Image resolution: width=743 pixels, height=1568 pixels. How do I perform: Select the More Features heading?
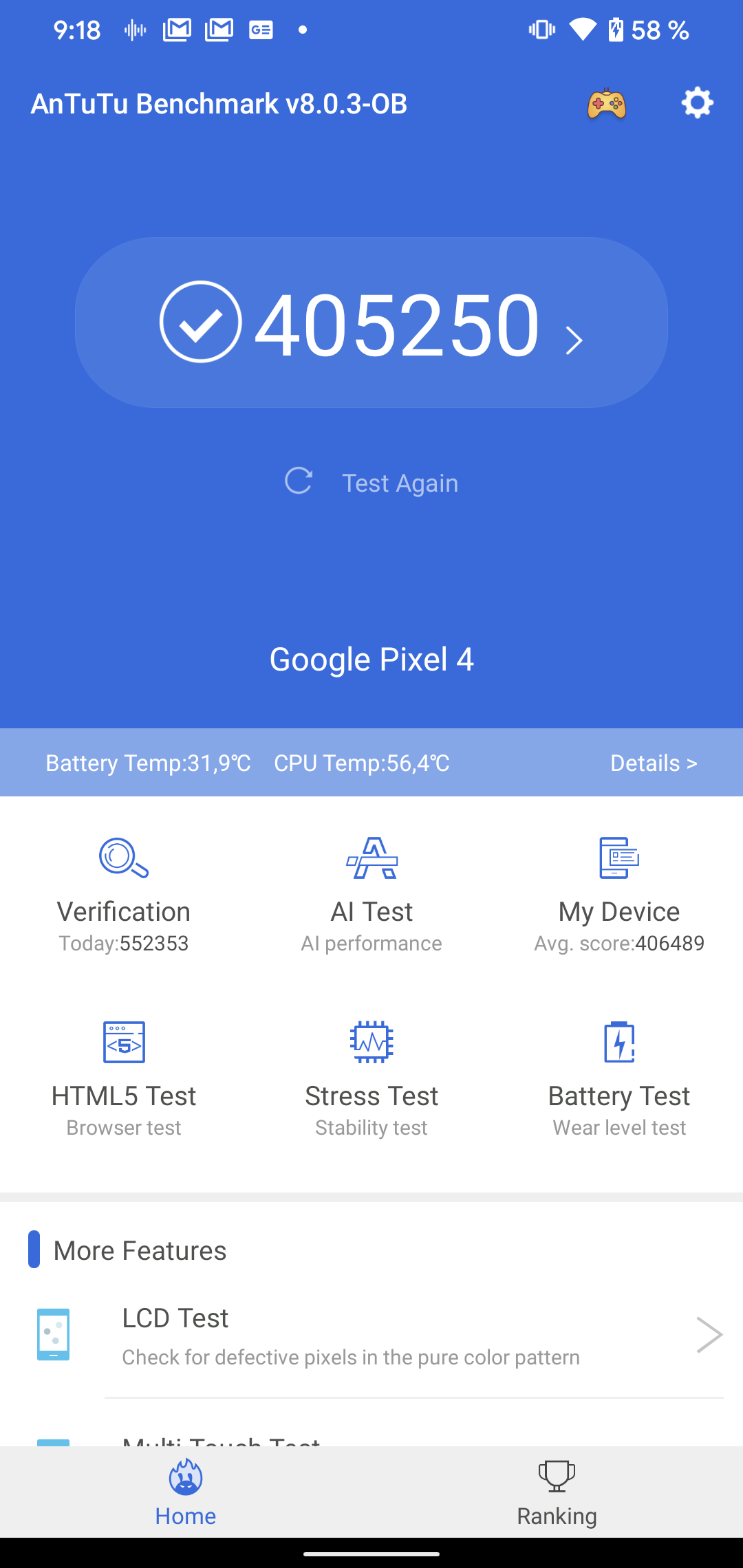pos(140,1250)
